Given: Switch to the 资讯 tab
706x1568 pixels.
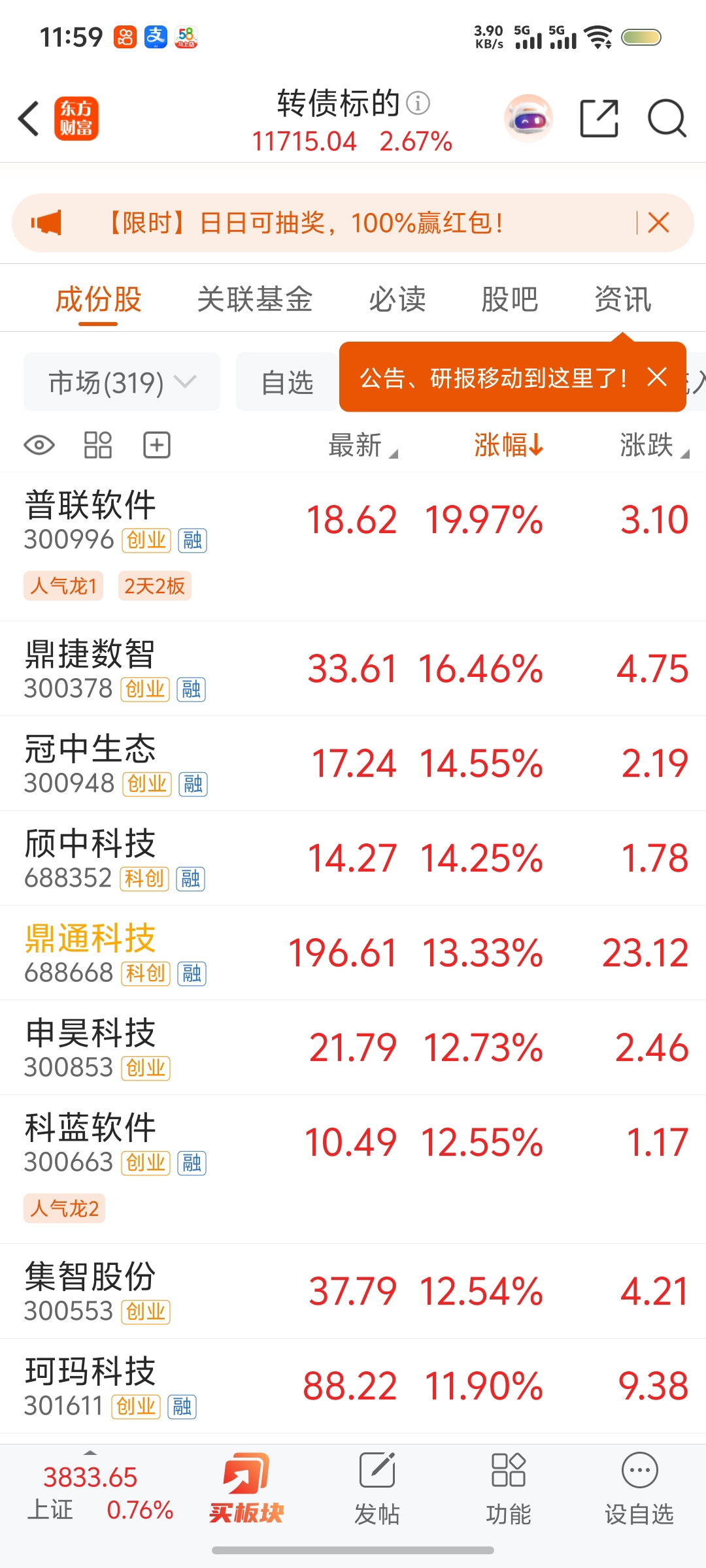Looking at the screenshot, I should 622,300.
